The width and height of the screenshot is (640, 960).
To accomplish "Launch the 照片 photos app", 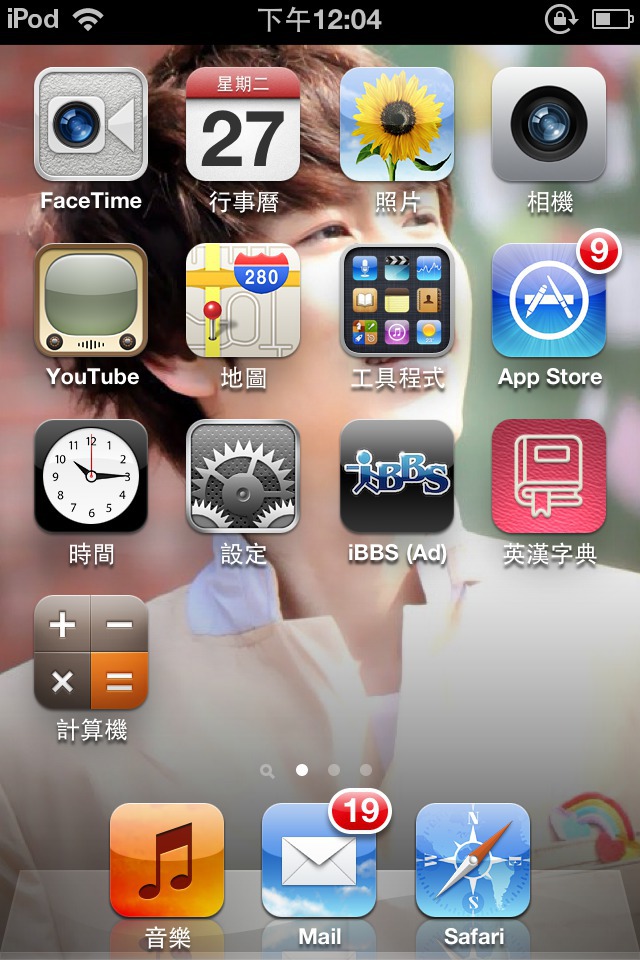I will pos(397,124).
